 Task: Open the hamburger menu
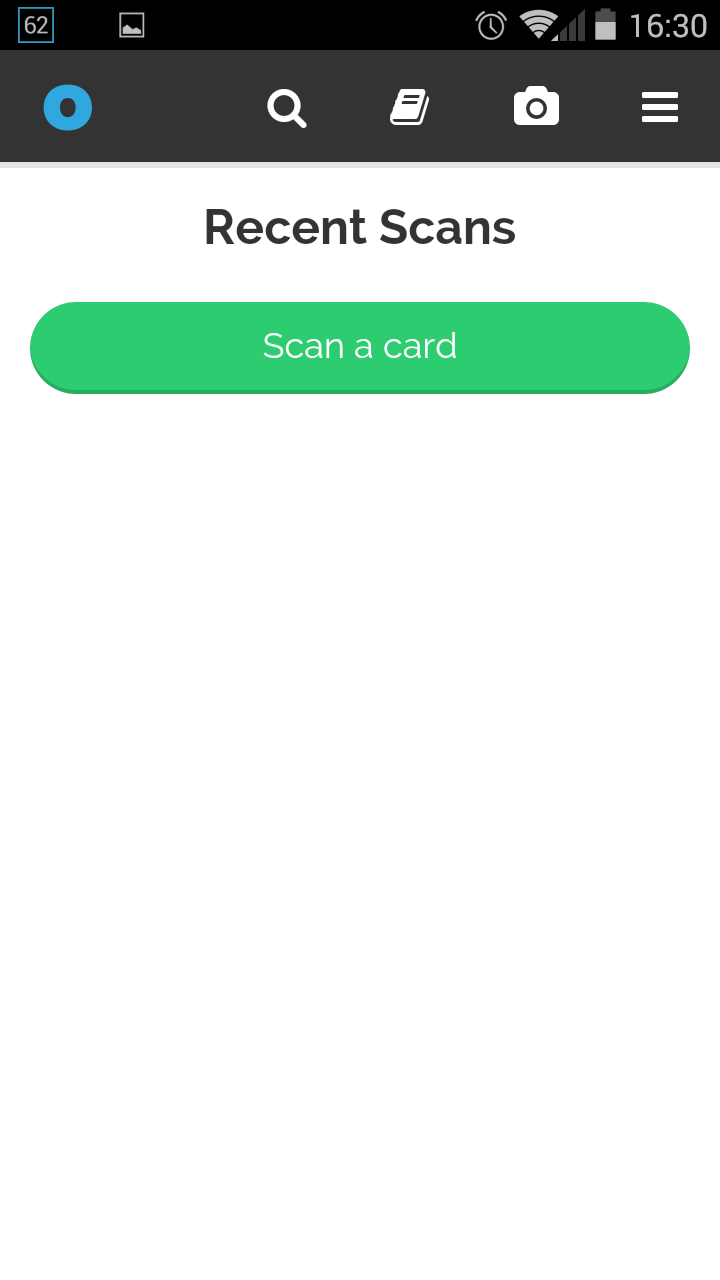[x=660, y=107]
